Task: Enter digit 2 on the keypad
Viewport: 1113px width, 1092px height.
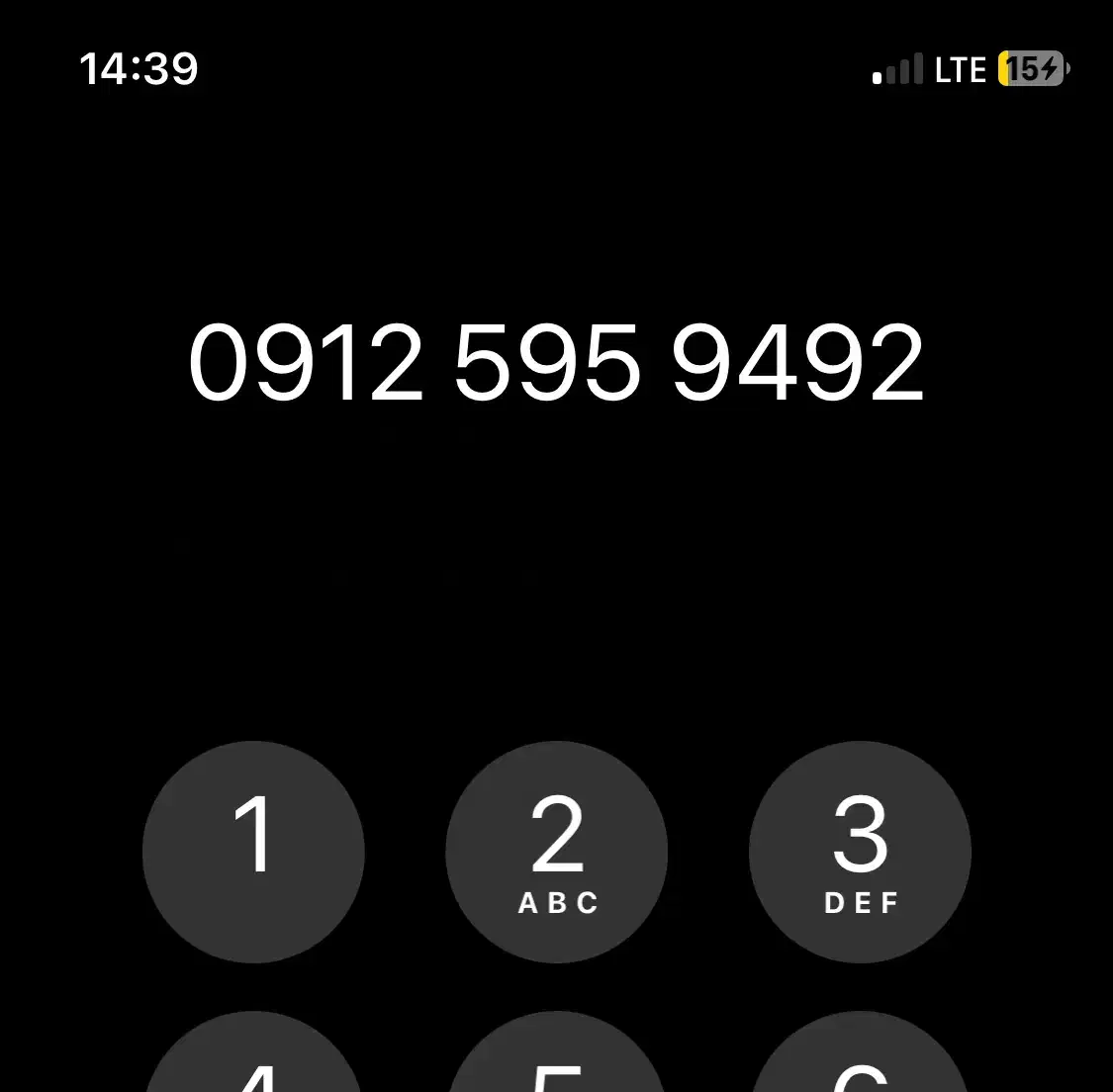Action: [556, 852]
